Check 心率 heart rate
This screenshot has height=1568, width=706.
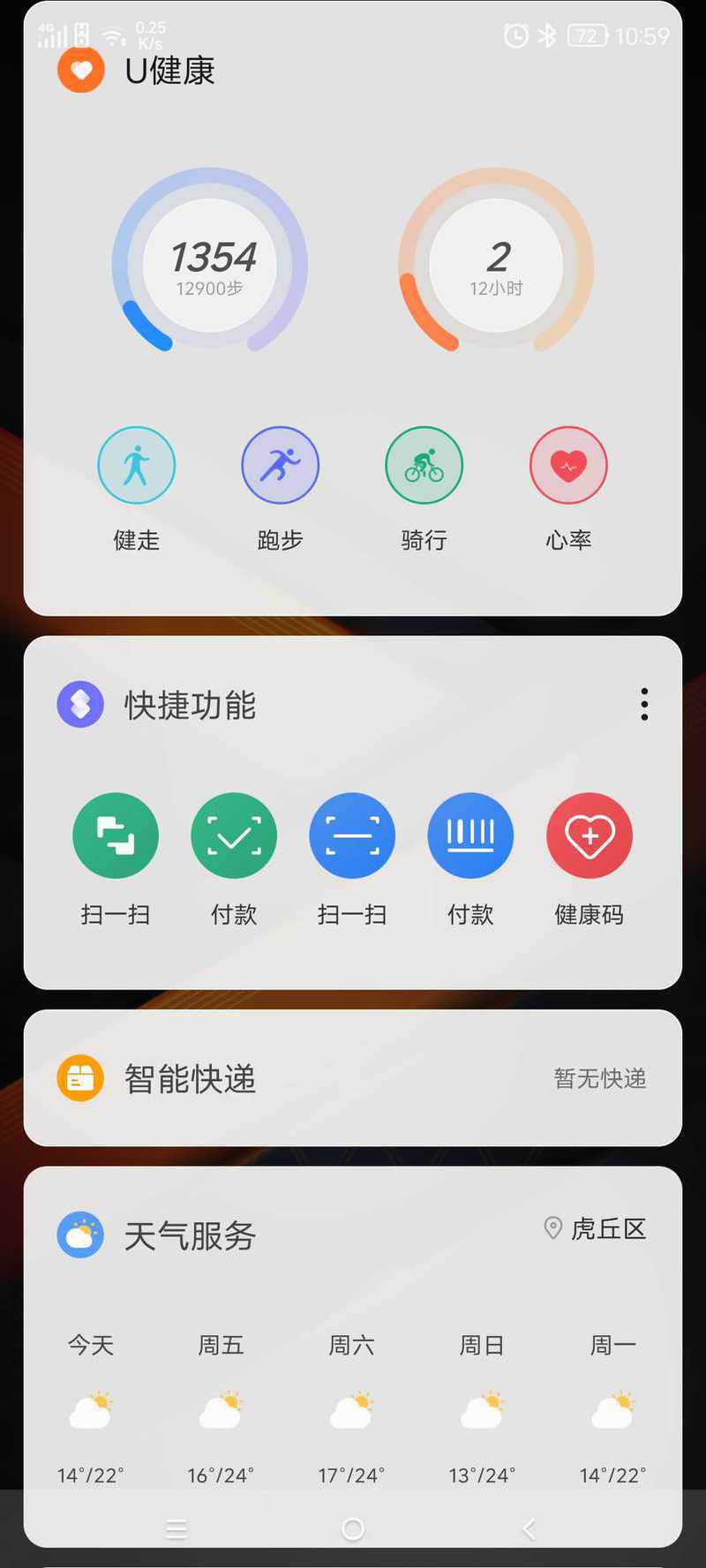568,466
